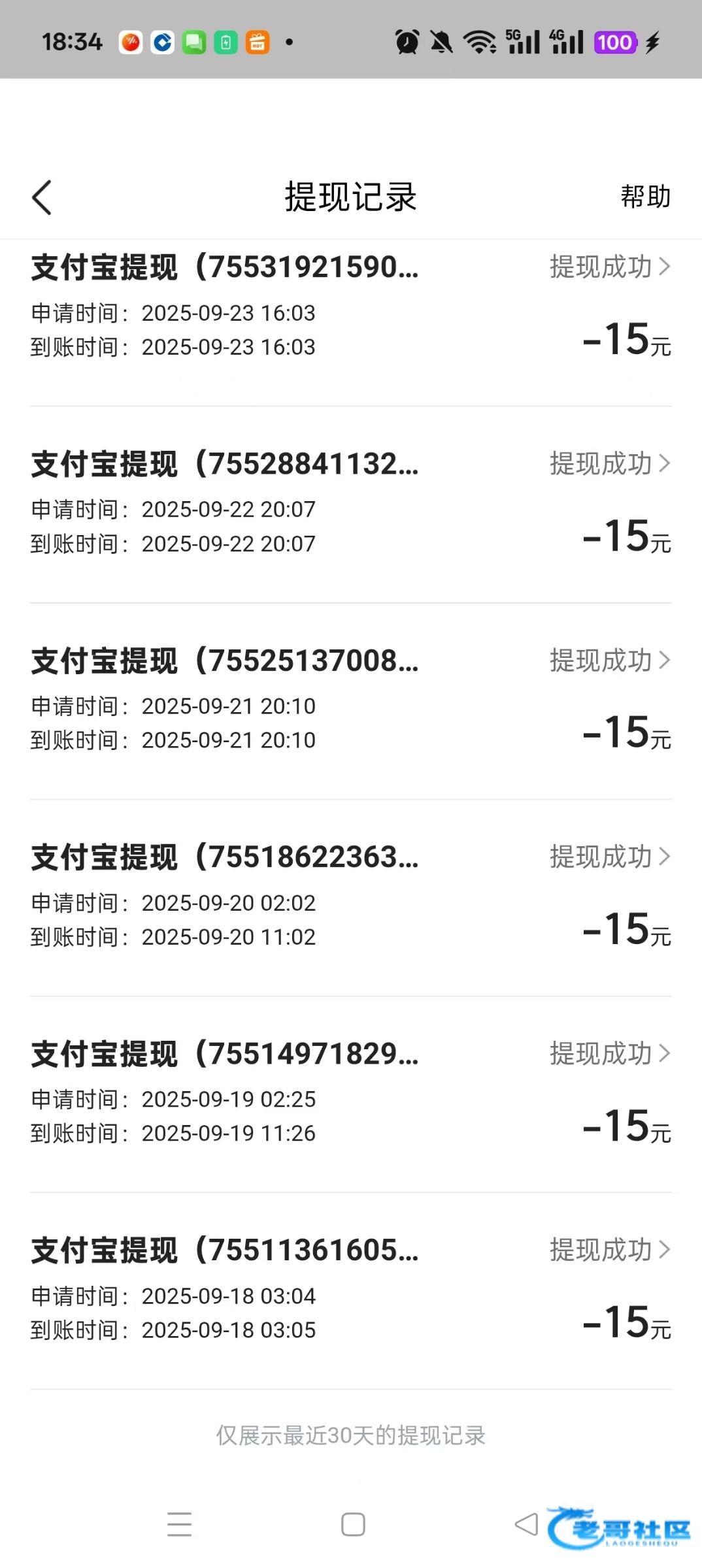
Task: Go to the system home screen
Action: click(353, 1524)
